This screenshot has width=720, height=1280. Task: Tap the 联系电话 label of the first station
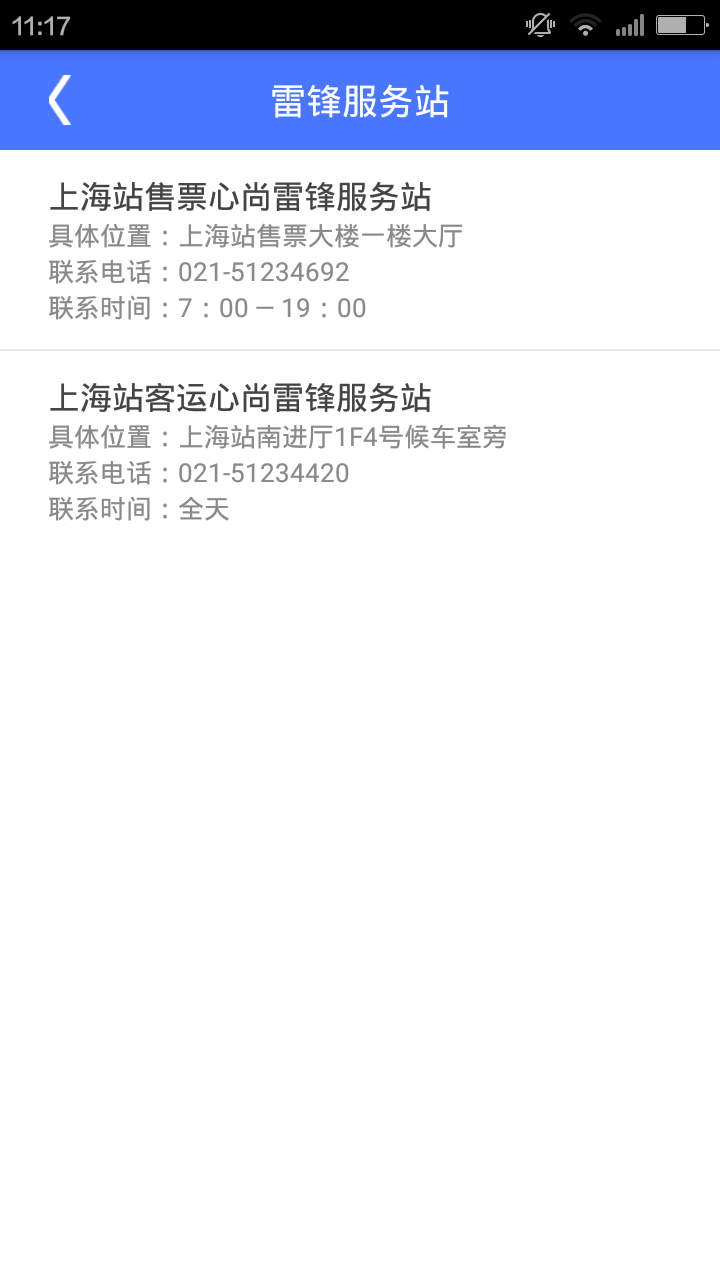[100, 272]
